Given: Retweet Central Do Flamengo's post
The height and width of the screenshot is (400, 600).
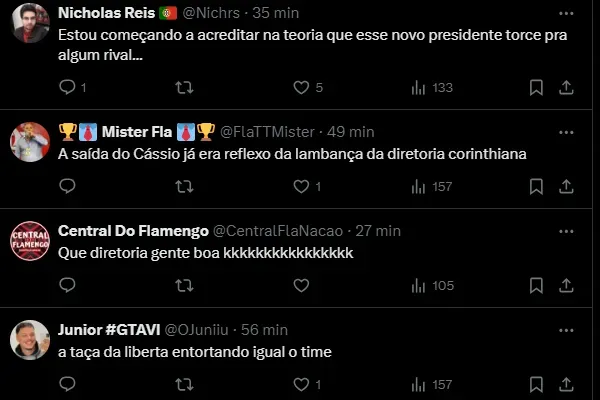Looking at the screenshot, I should [184, 285].
